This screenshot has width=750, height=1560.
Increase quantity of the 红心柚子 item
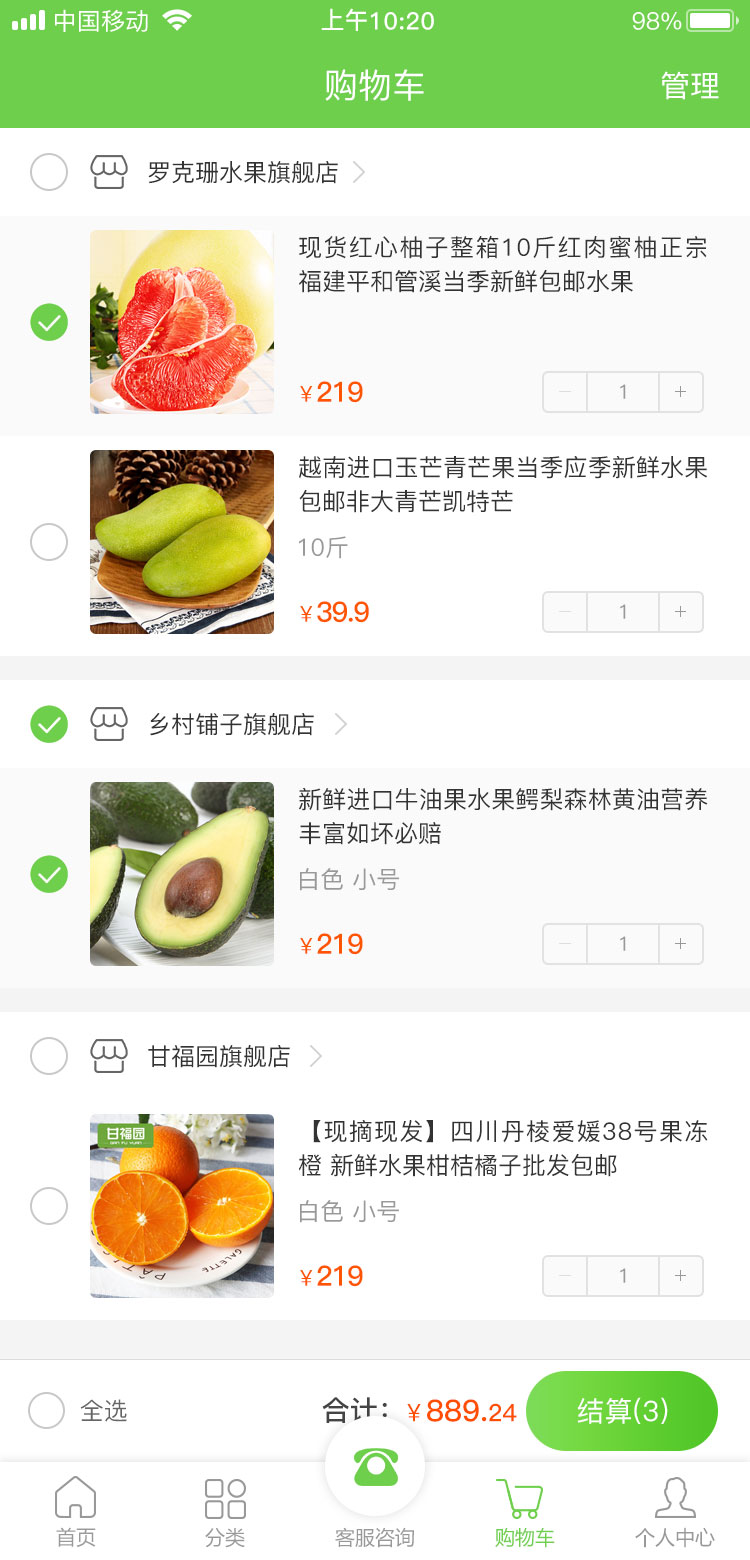click(681, 392)
